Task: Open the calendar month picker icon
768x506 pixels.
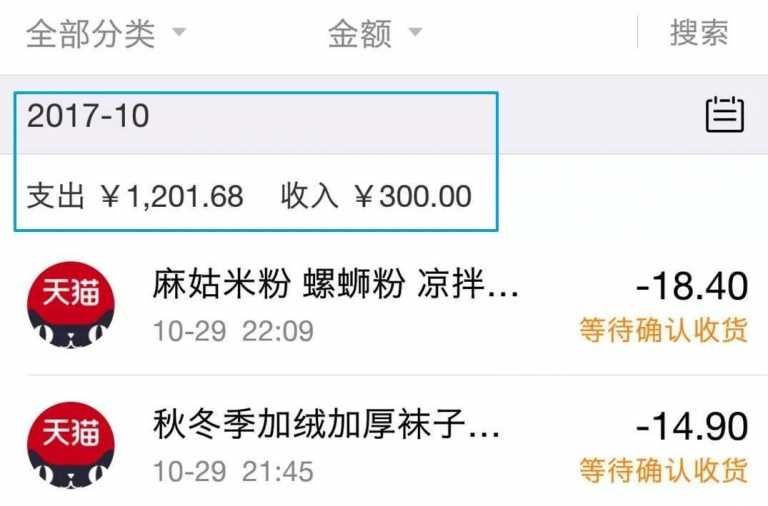Action: 725,115
